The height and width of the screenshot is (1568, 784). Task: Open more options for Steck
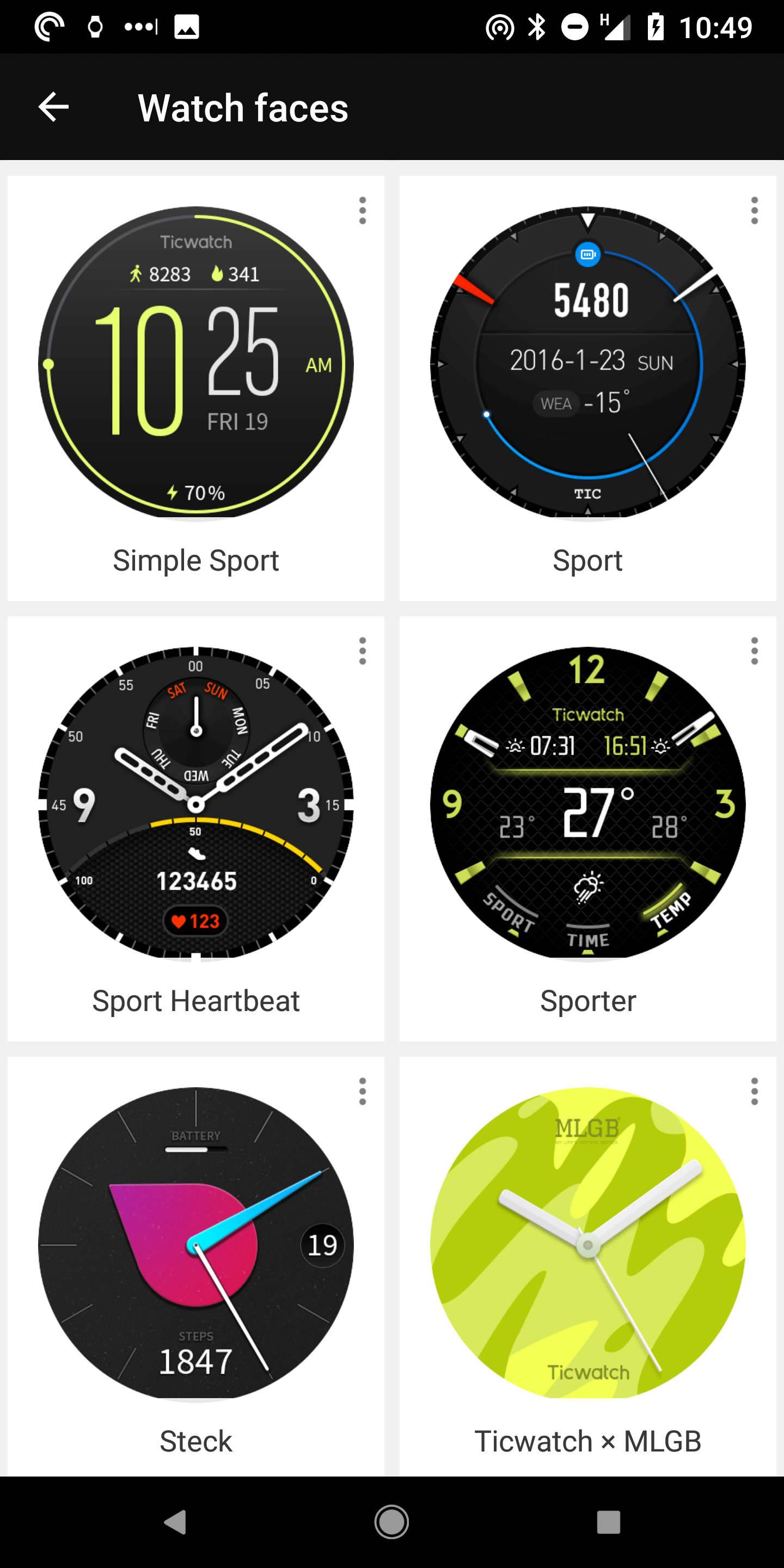pyautogui.click(x=363, y=1092)
